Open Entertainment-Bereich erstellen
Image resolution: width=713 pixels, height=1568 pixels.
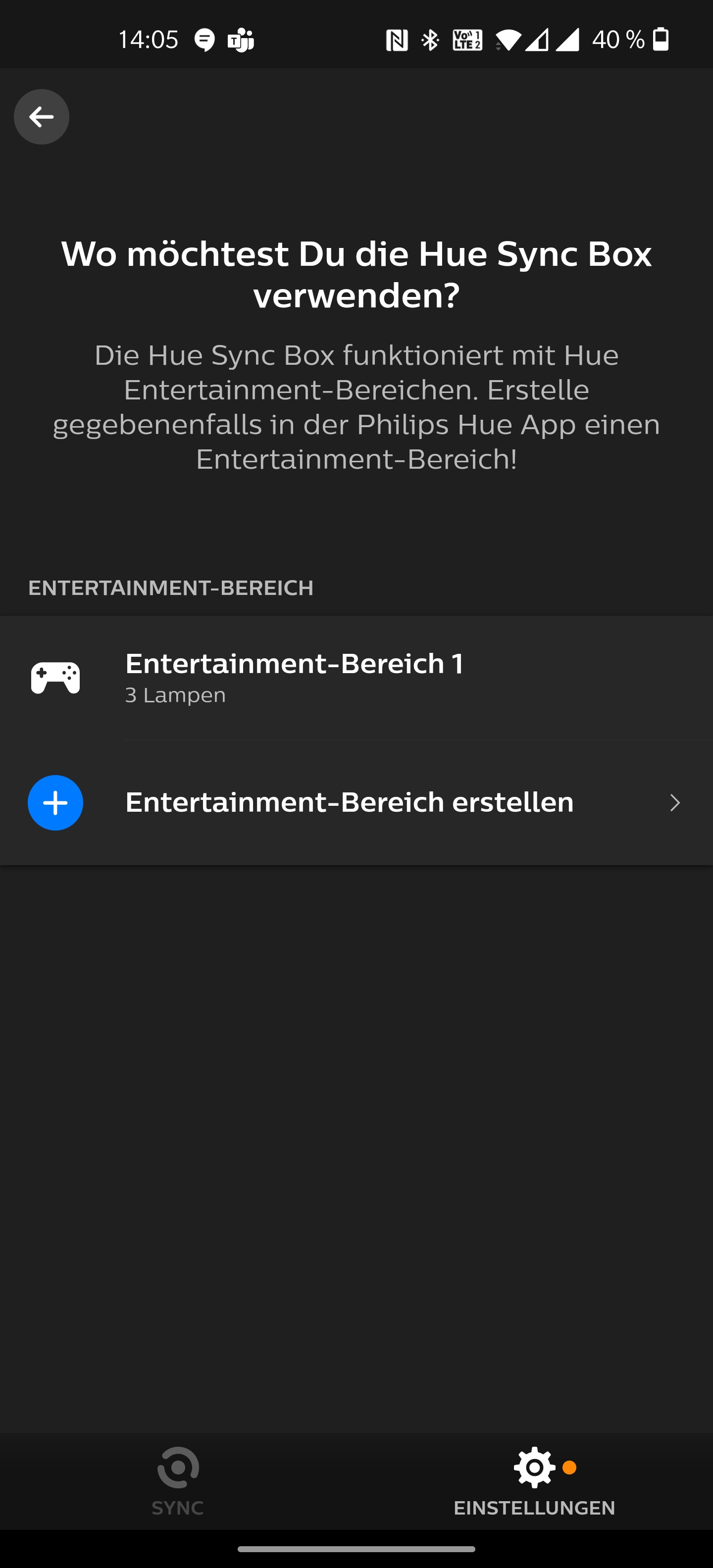coord(356,802)
